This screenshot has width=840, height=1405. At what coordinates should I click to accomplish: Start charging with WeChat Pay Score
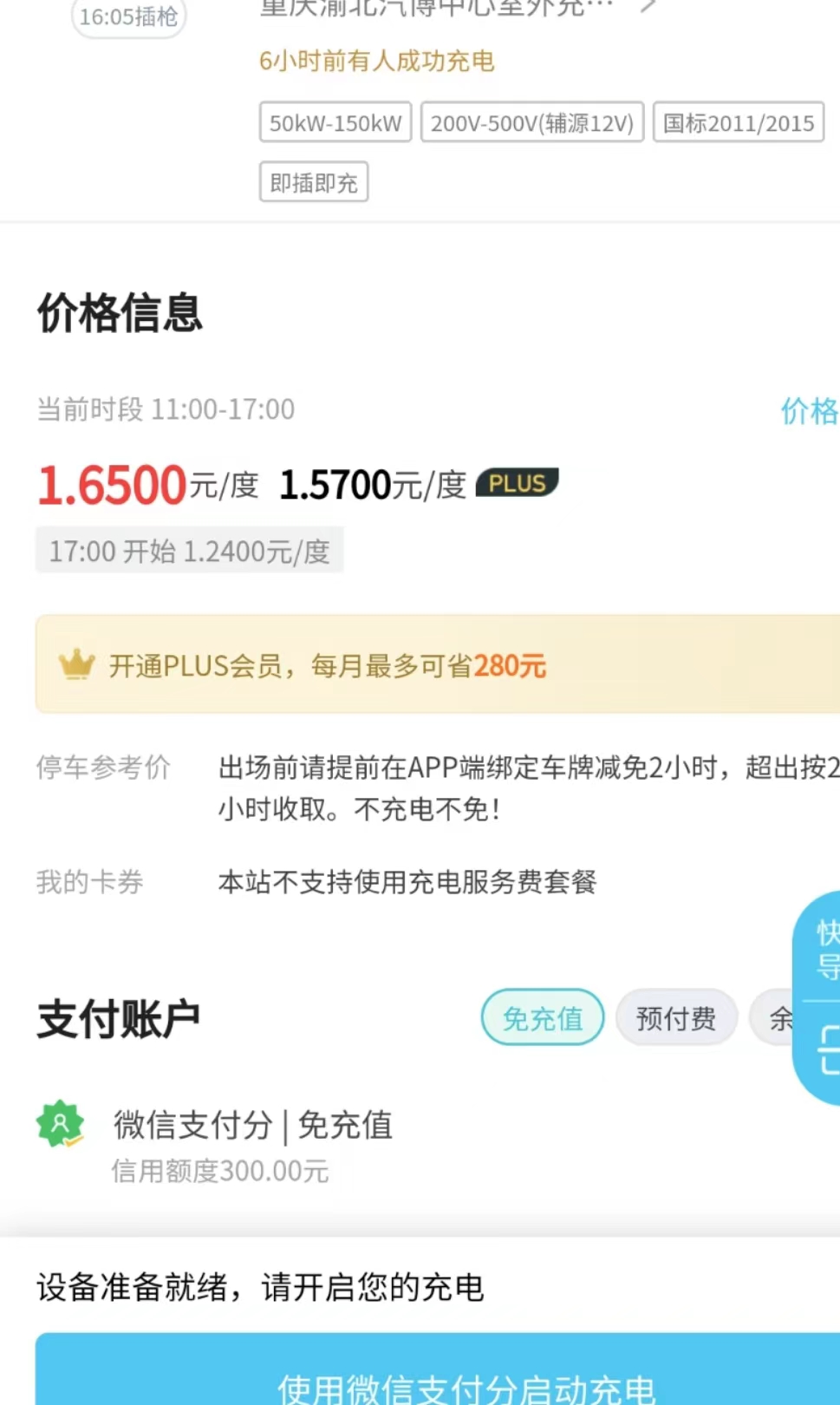tap(438, 1369)
